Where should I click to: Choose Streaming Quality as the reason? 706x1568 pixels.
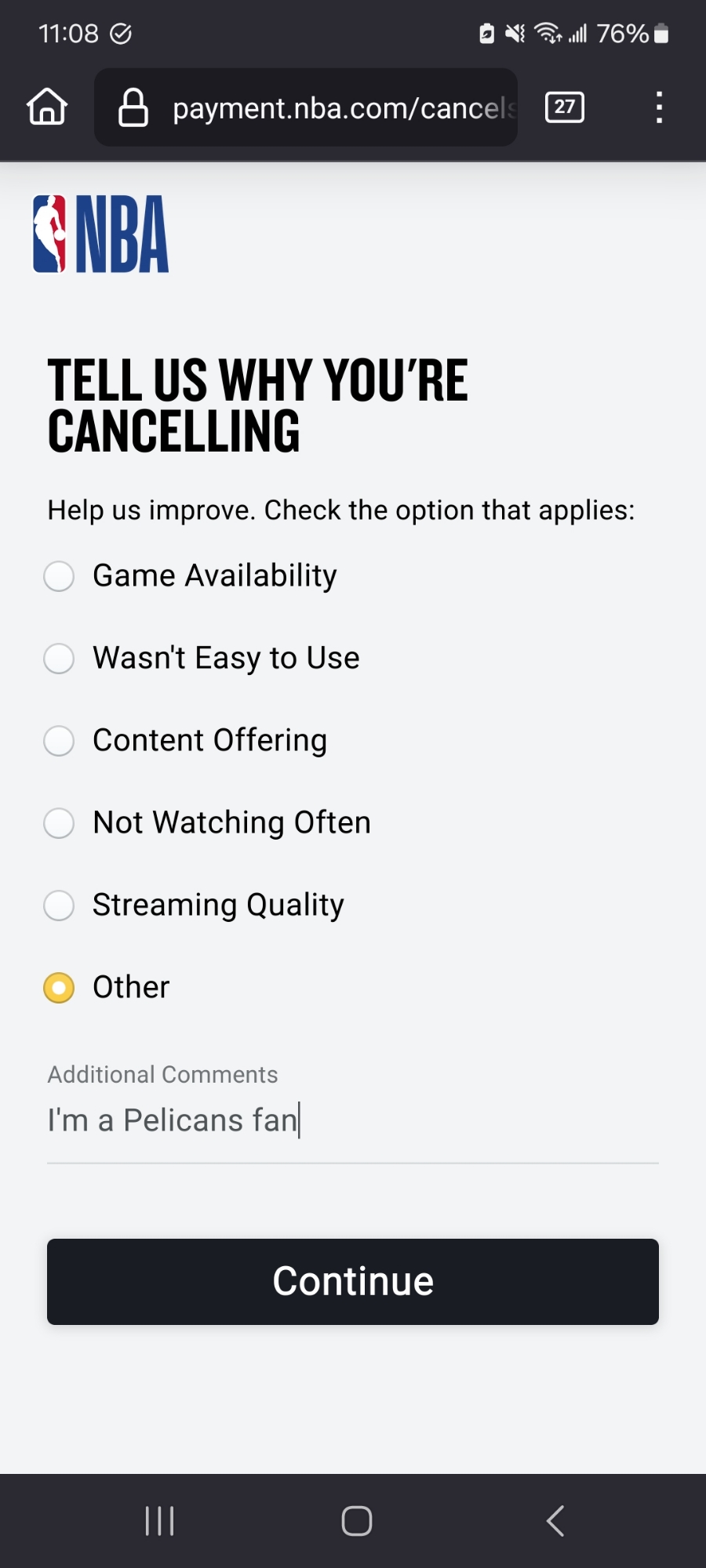[x=59, y=906]
